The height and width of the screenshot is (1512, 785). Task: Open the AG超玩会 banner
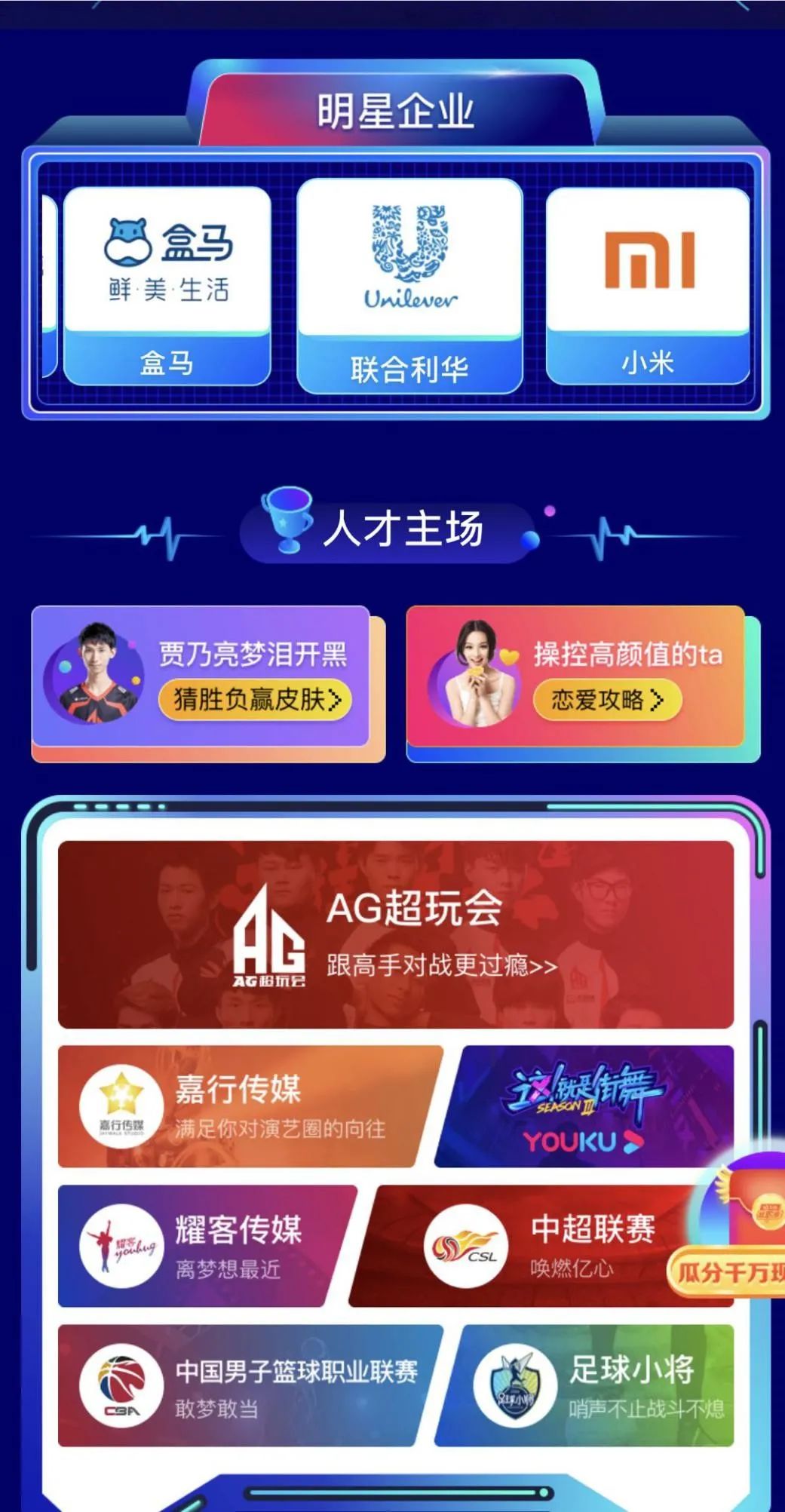395,934
